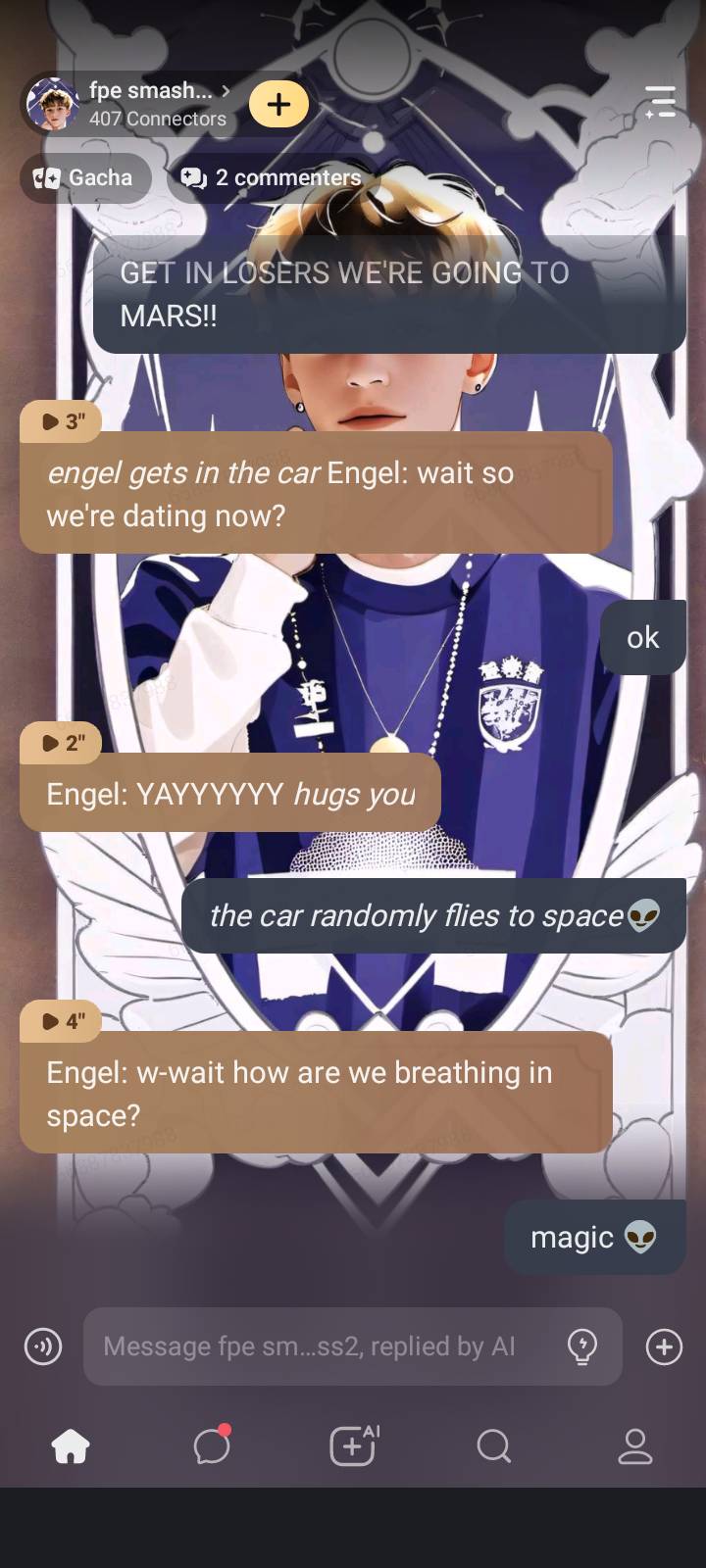Open the Profile tab

[x=634, y=1445]
